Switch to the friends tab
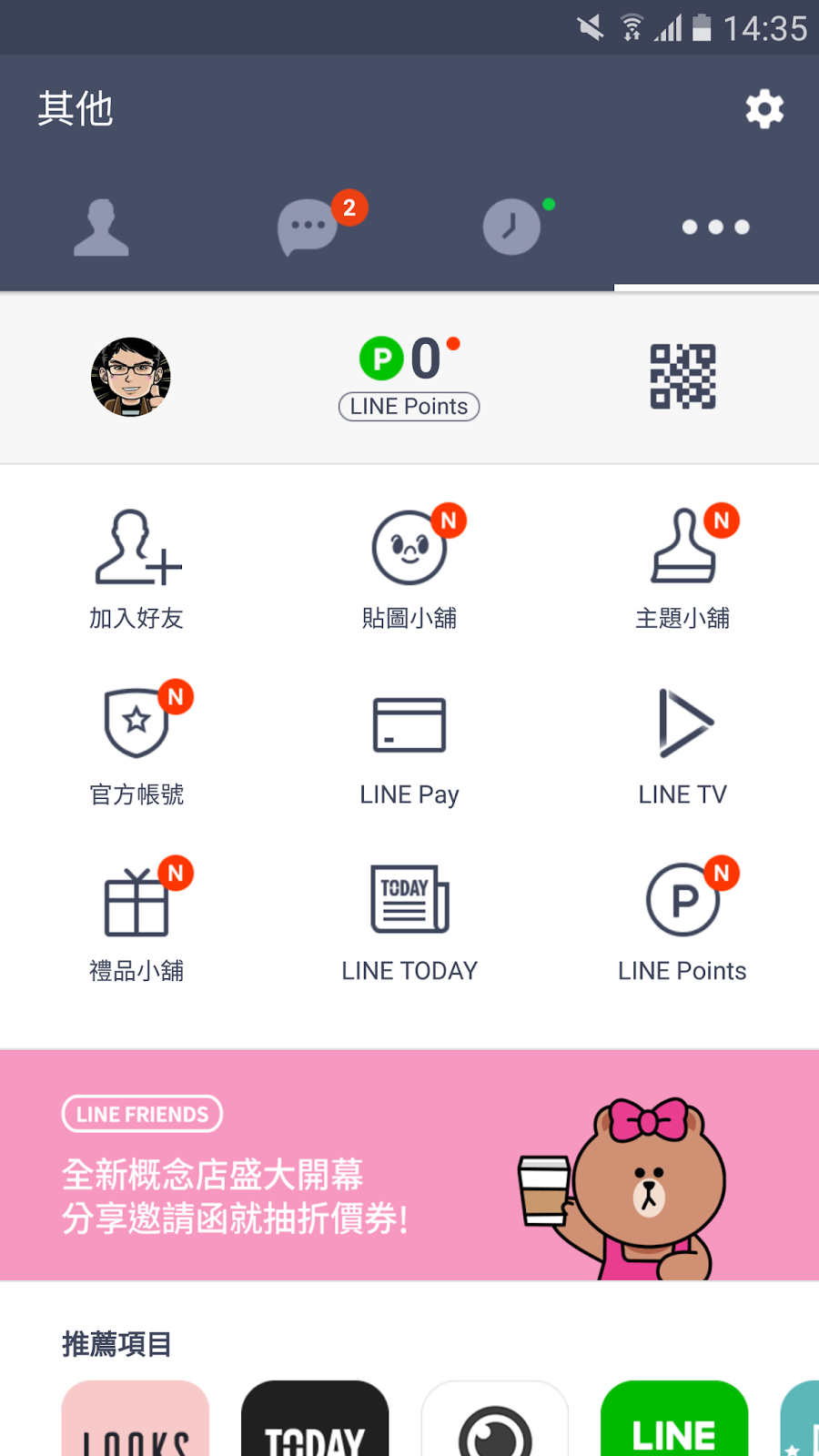The height and width of the screenshot is (1456, 819). [101, 227]
